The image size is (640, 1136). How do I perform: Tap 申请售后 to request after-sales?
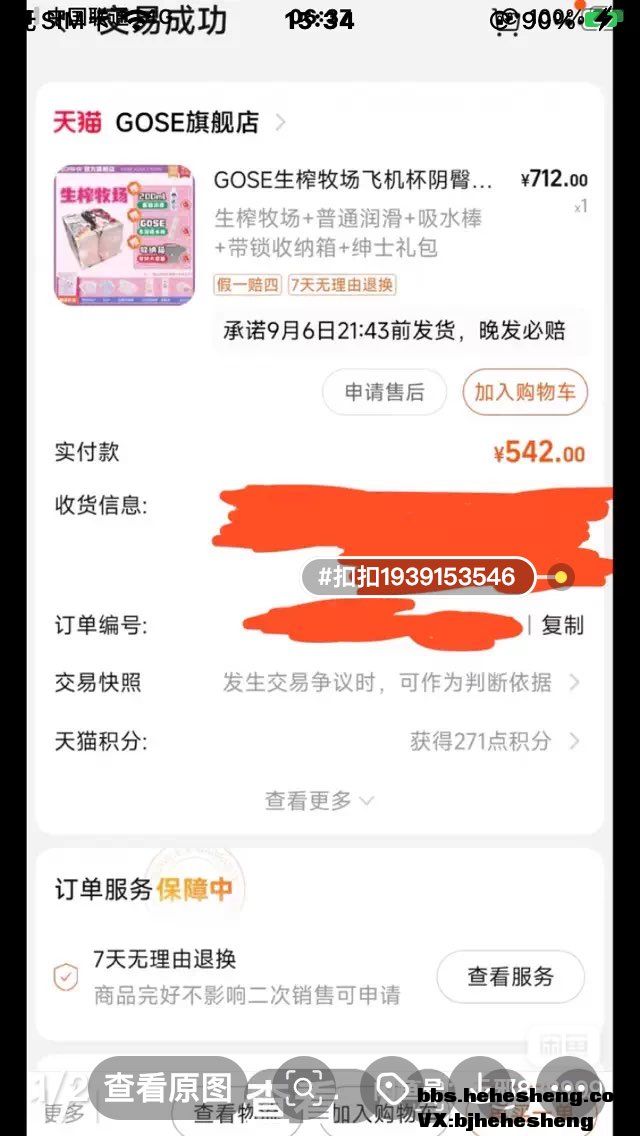(x=384, y=393)
